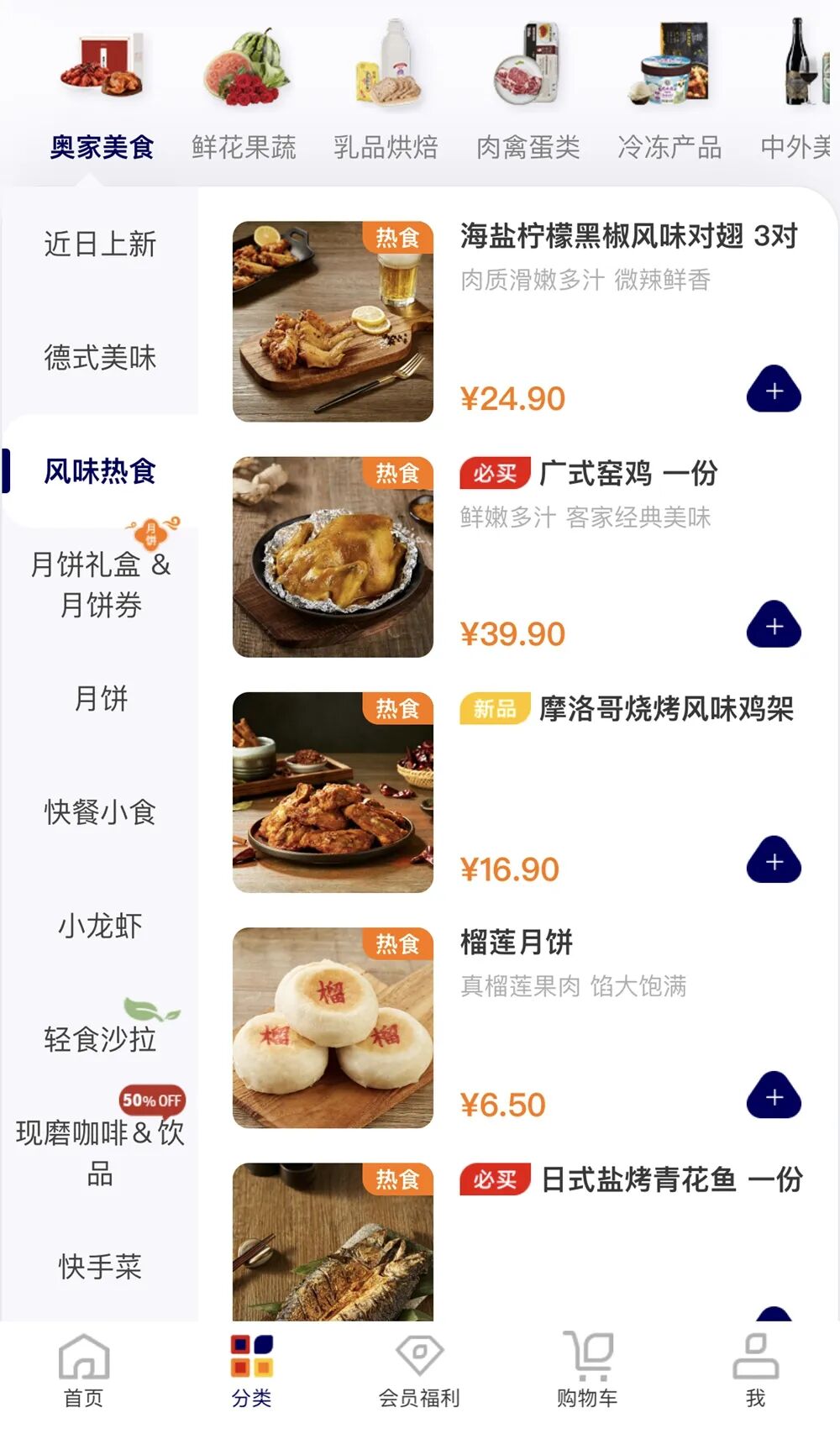840x1439 pixels.
Task: Show 月饼礼盒 & 月饼券 items
Action: coord(100,584)
